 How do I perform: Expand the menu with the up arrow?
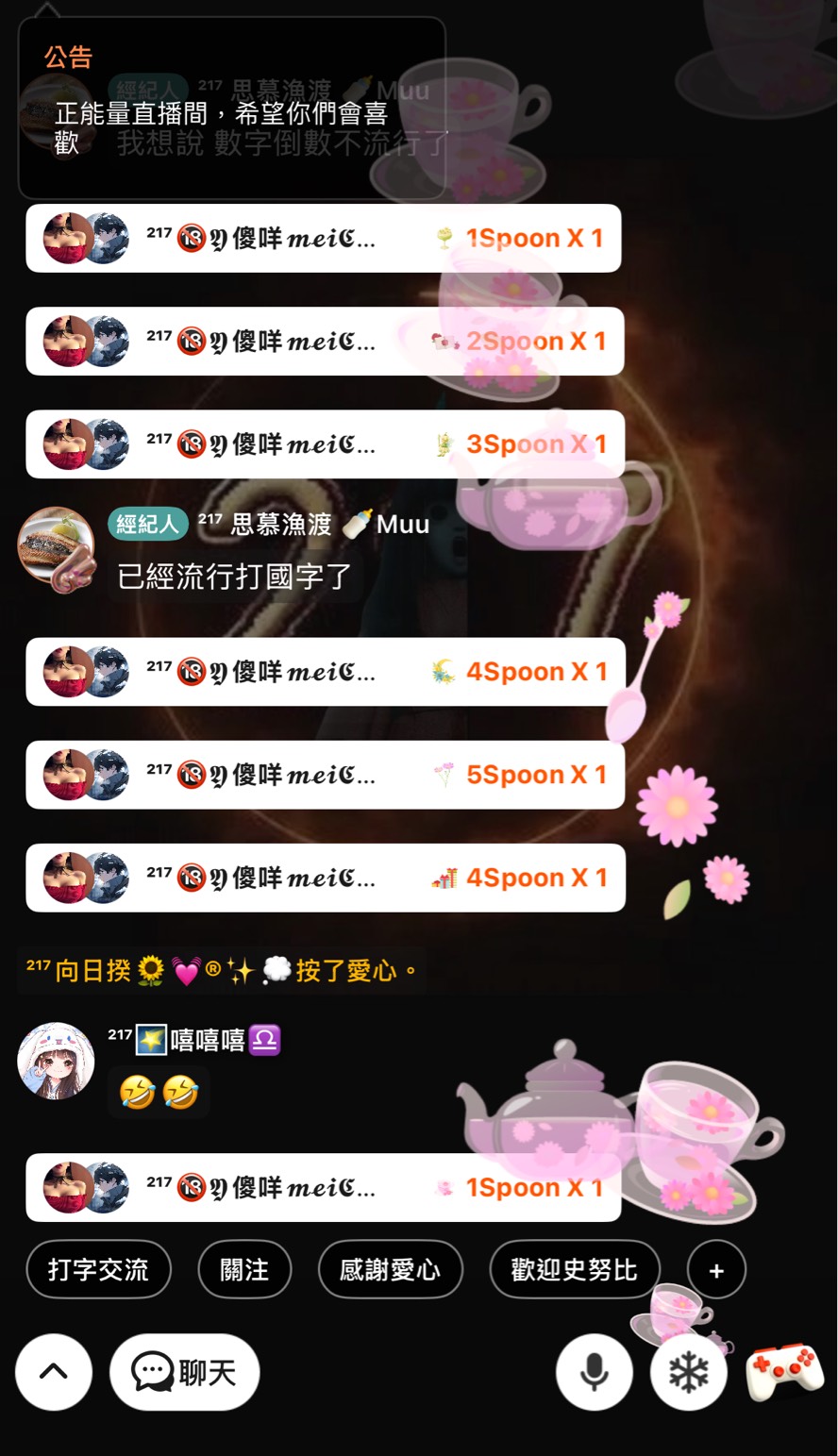tap(54, 1372)
